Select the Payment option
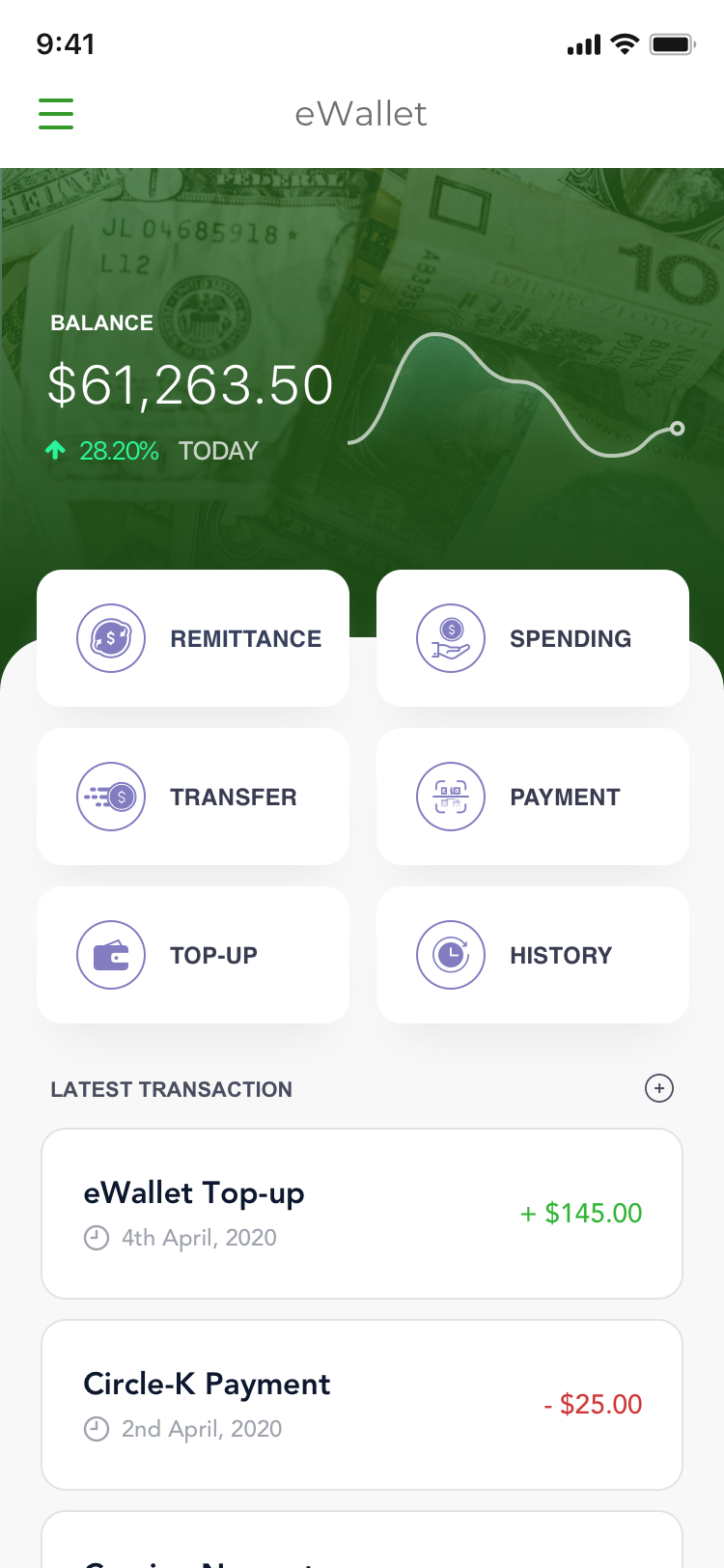Viewport: 724px width, 1568px height. coord(533,797)
